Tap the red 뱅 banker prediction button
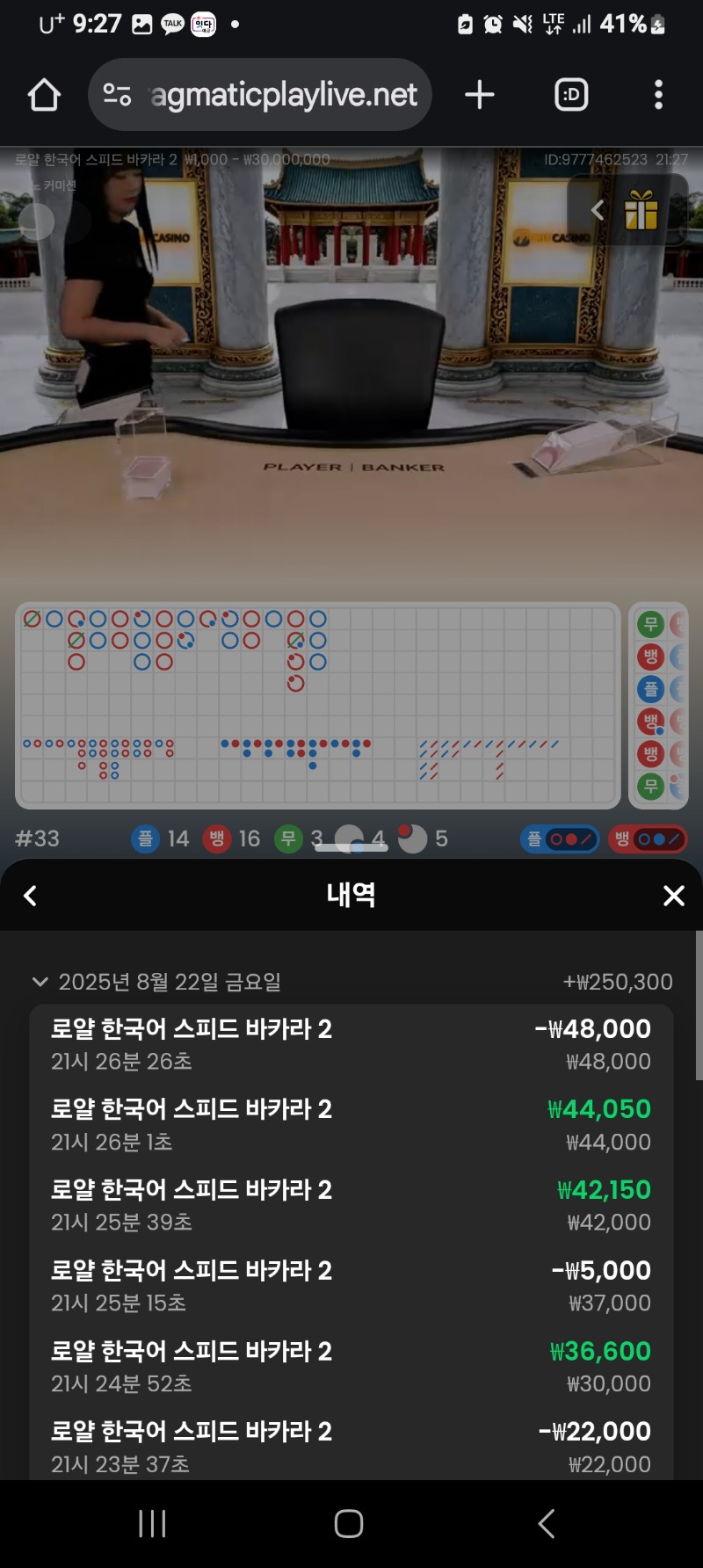 [x=648, y=839]
